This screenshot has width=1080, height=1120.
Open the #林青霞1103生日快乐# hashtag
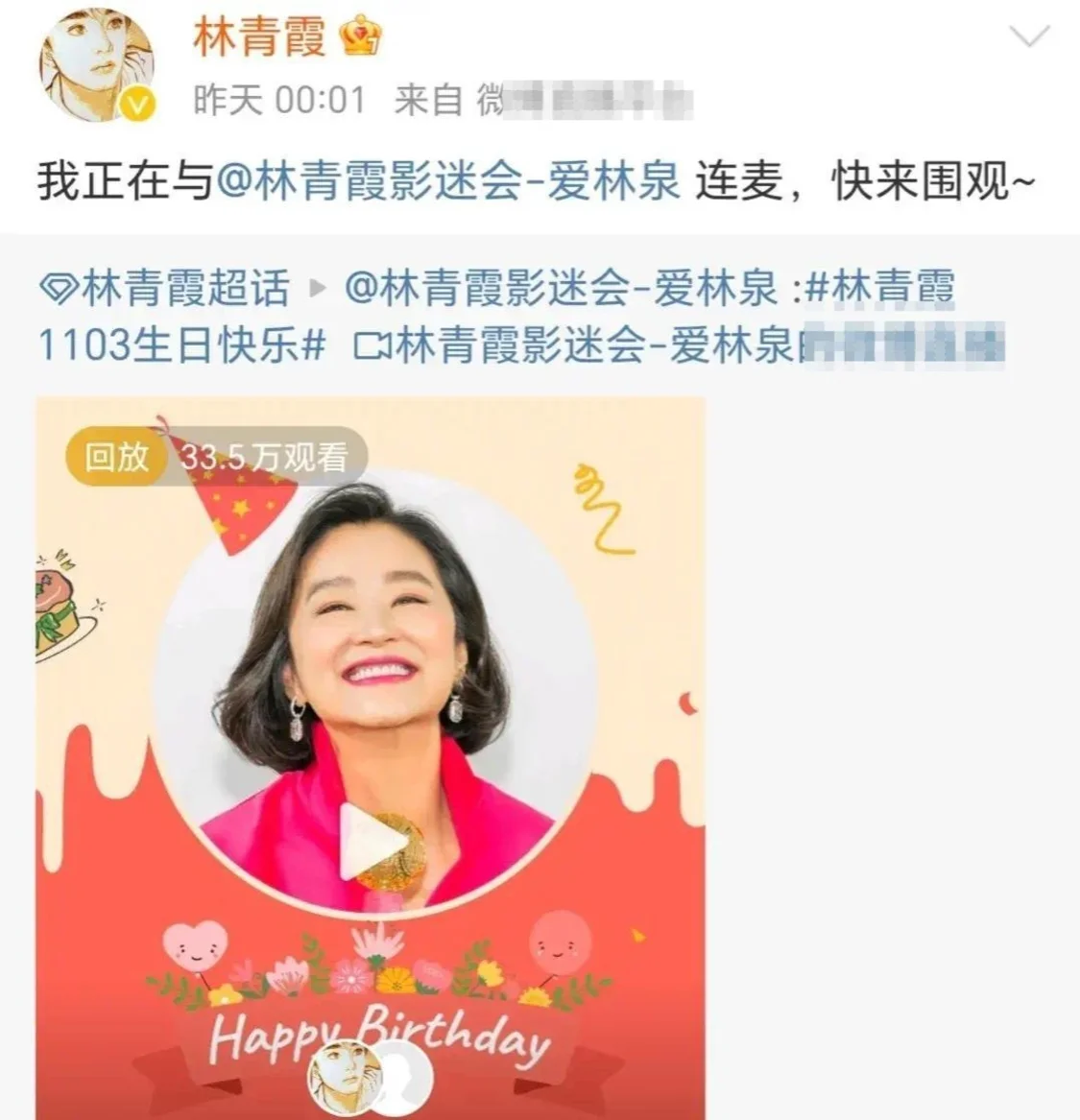coord(182,346)
